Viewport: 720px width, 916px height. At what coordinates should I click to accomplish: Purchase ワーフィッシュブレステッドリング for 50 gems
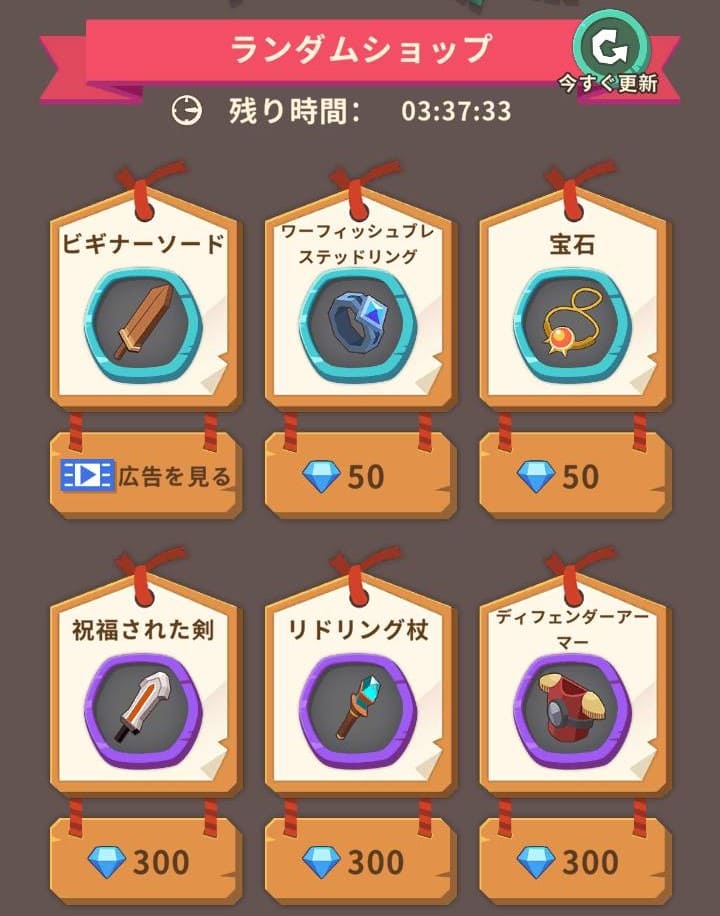click(357, 478)
